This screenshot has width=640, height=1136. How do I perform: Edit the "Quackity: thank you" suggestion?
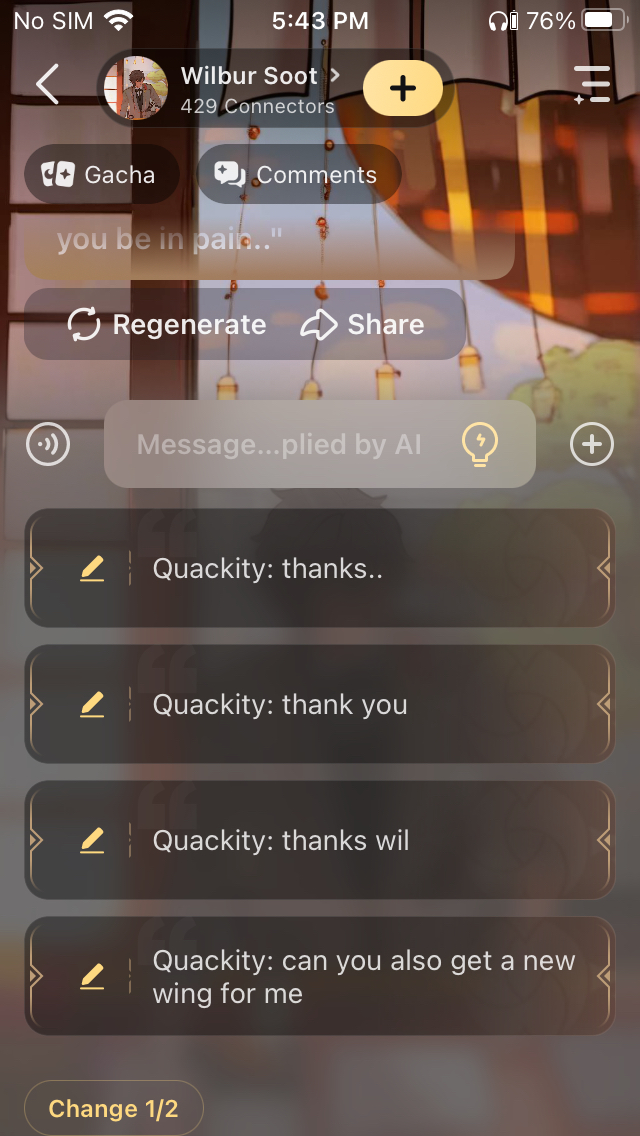tap(92, 704)
